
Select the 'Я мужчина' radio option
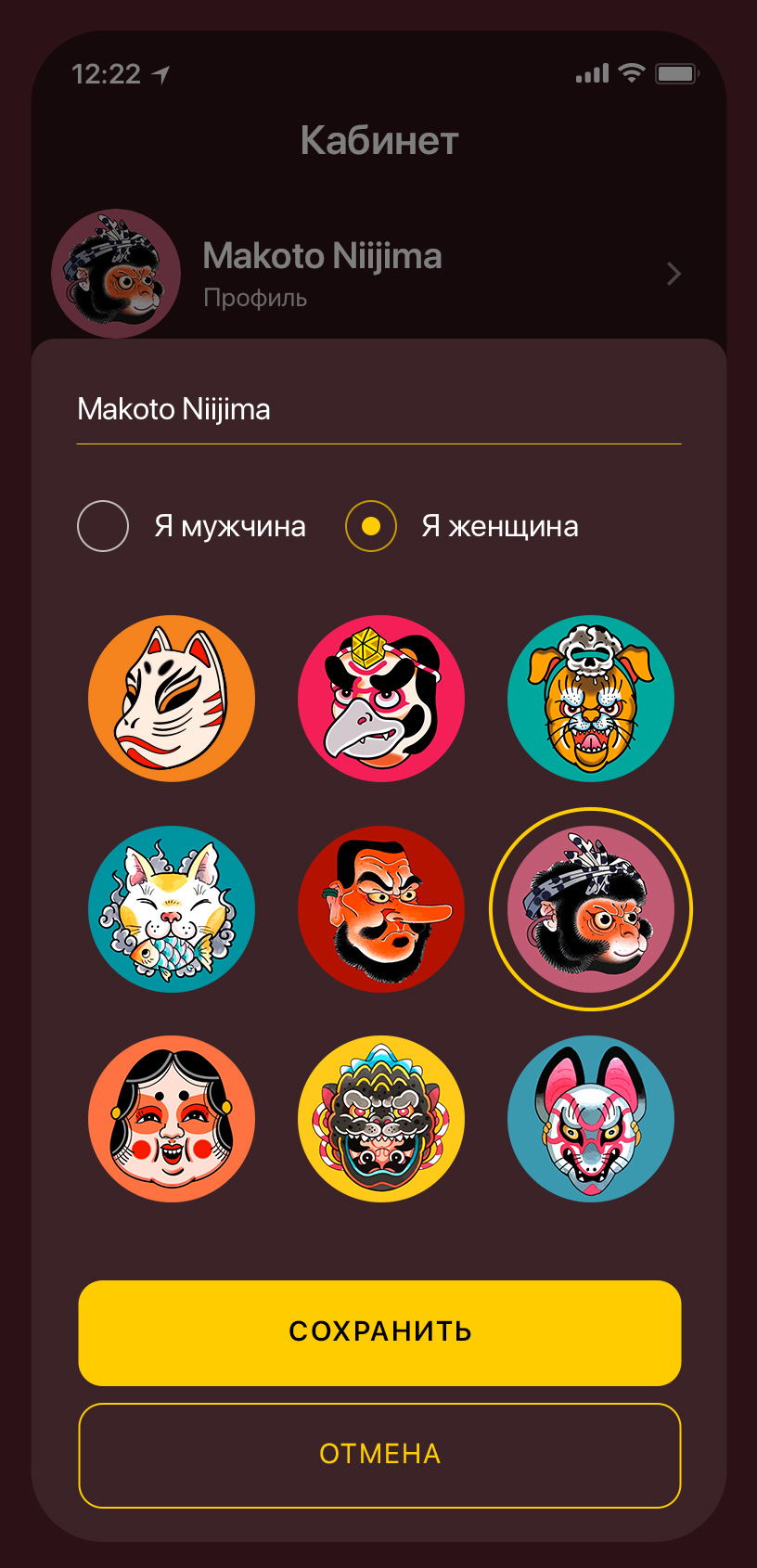[x=103, y=526]
